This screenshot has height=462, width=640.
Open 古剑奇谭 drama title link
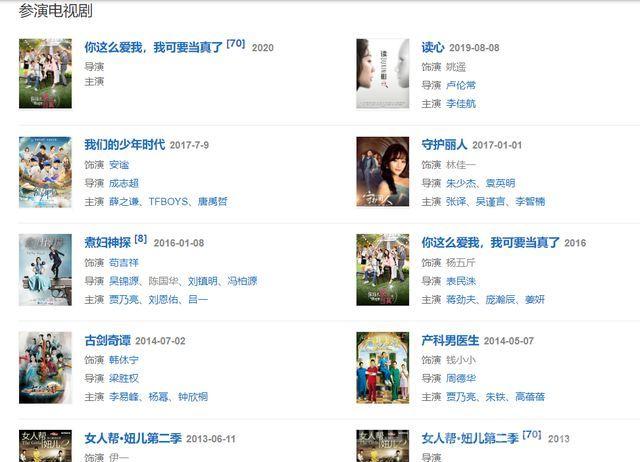pyautogui.click(x=108, y=341)
